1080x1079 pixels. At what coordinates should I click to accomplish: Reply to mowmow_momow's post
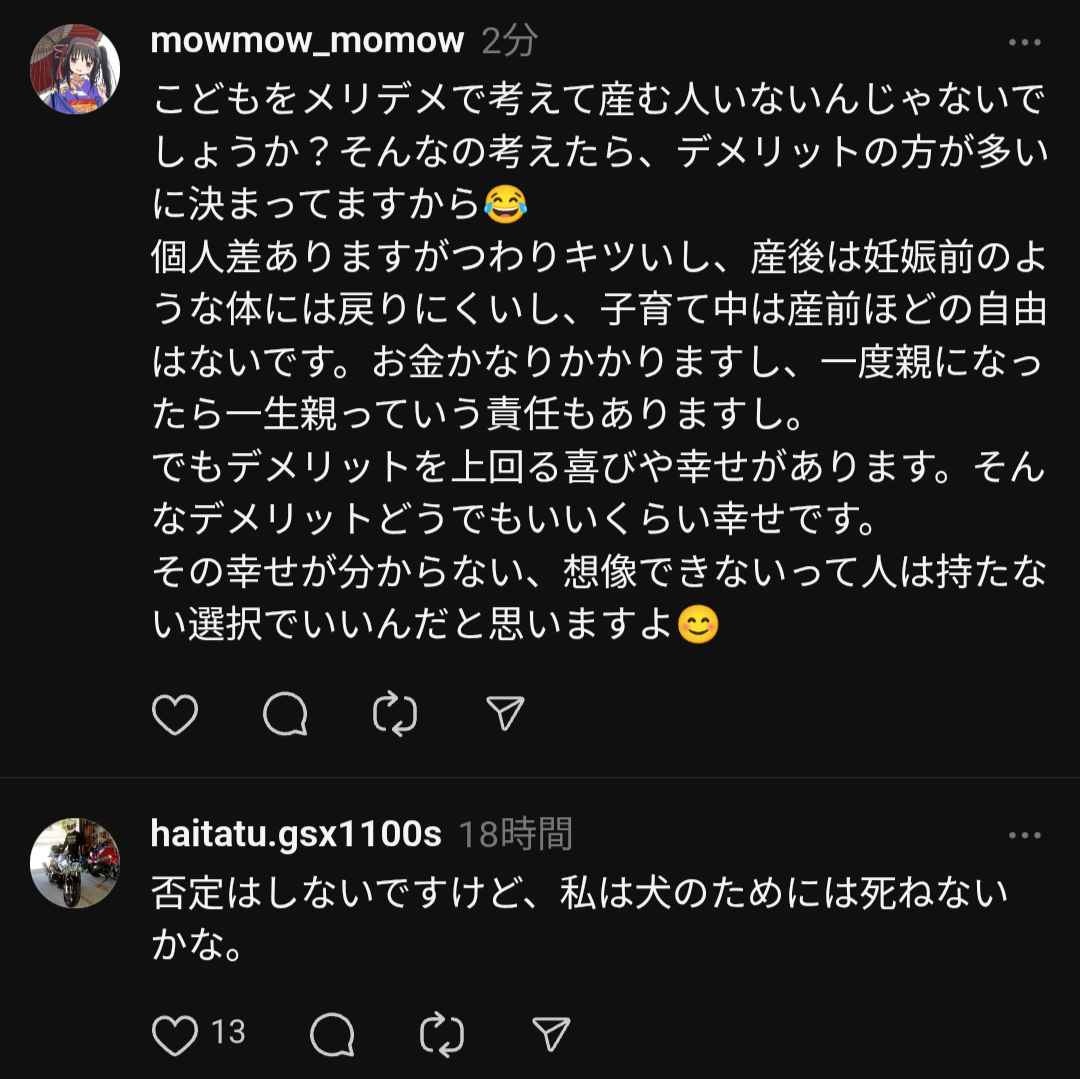(x=285, y=714)
